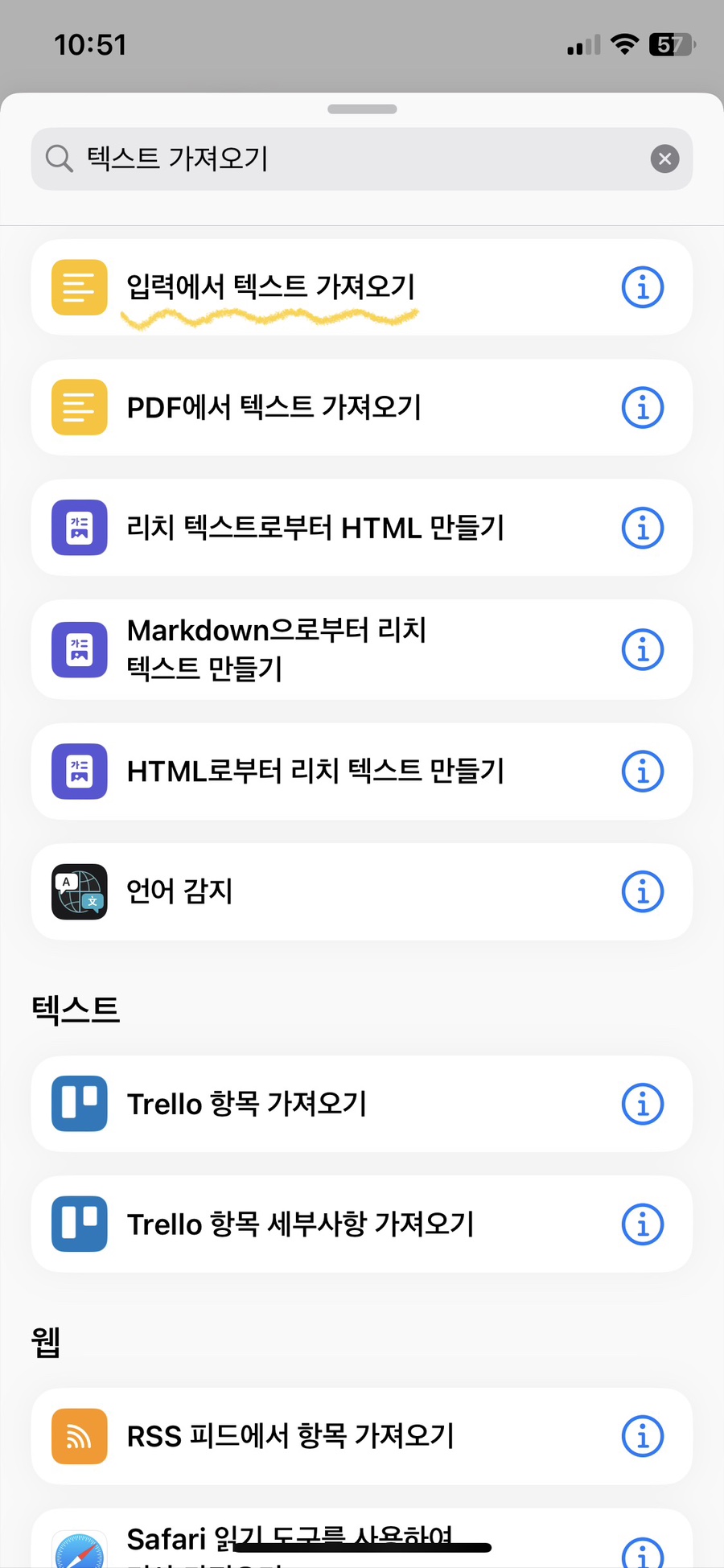
Task: Add HTML로부터 리치 텍스트 만들기 action
Action: [x=322, y=772]
